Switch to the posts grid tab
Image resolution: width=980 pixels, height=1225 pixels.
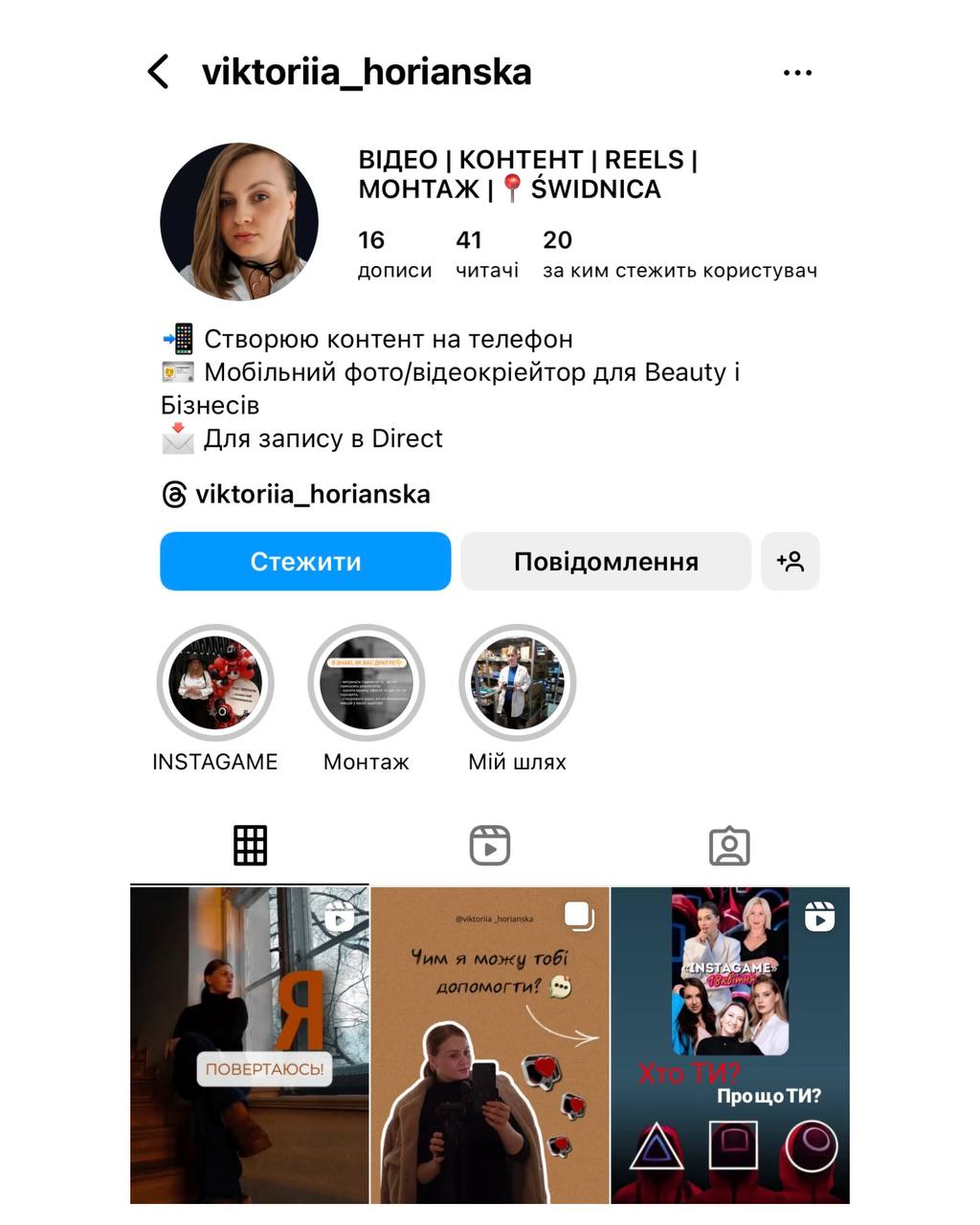point(250,846)
